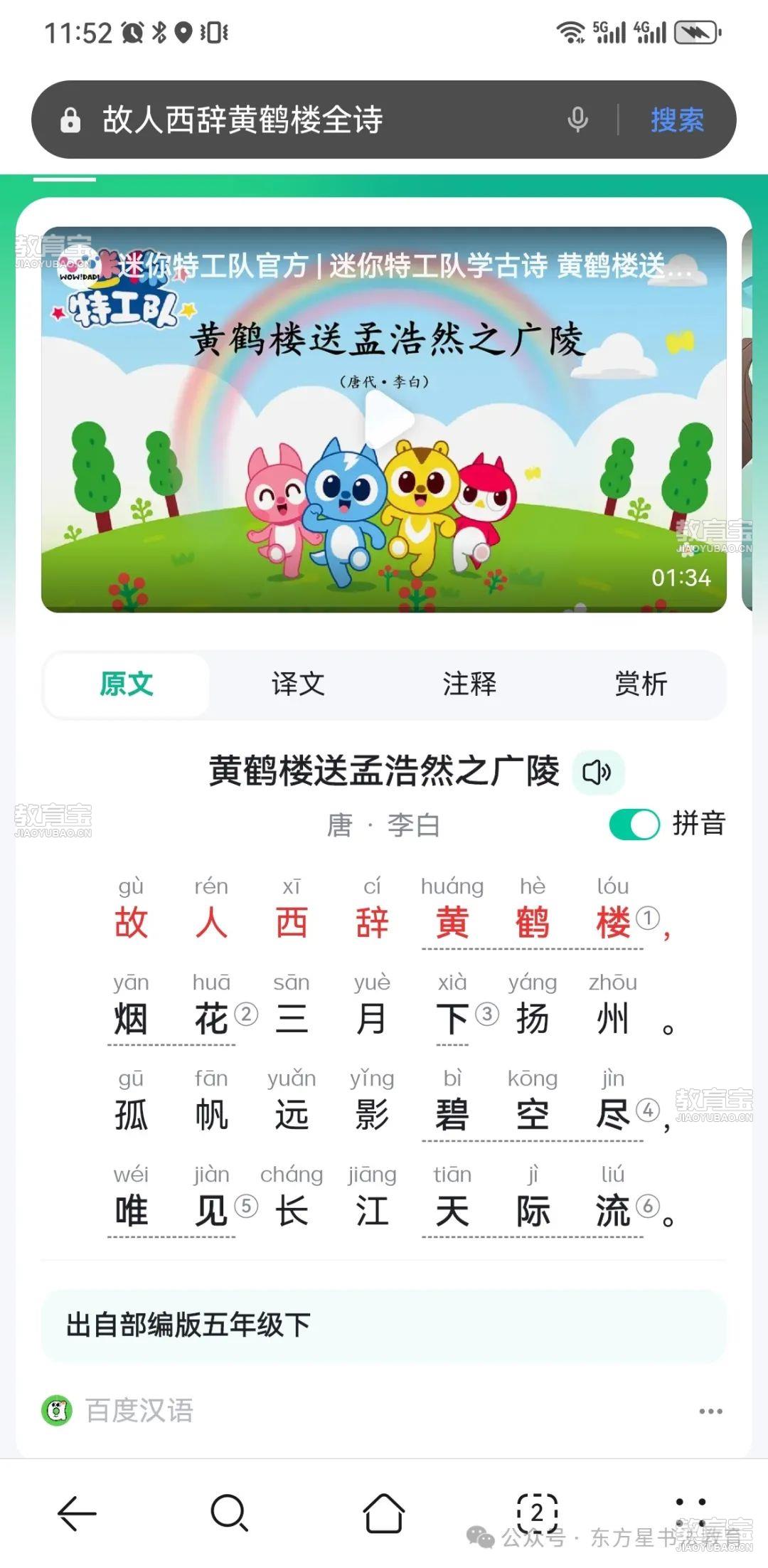Image resolution: width=768 pixels, height=1568 pixels.
Task: Switch to the 注释 tab
Action: [469, 684]
